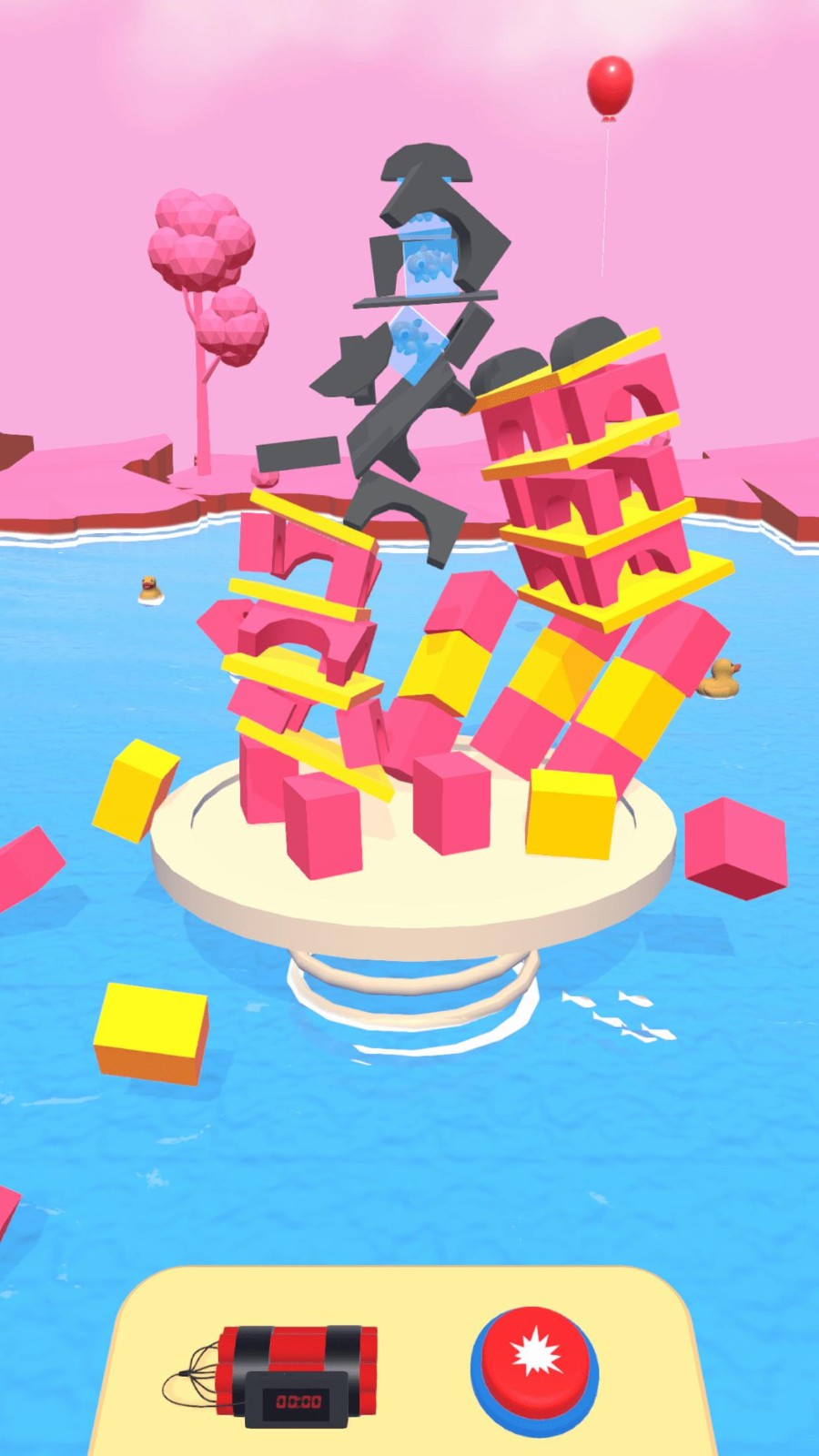This screenshot has width=819, height=1456.
Task: Select the dynamite time bomb
Action: point(291,1374)
